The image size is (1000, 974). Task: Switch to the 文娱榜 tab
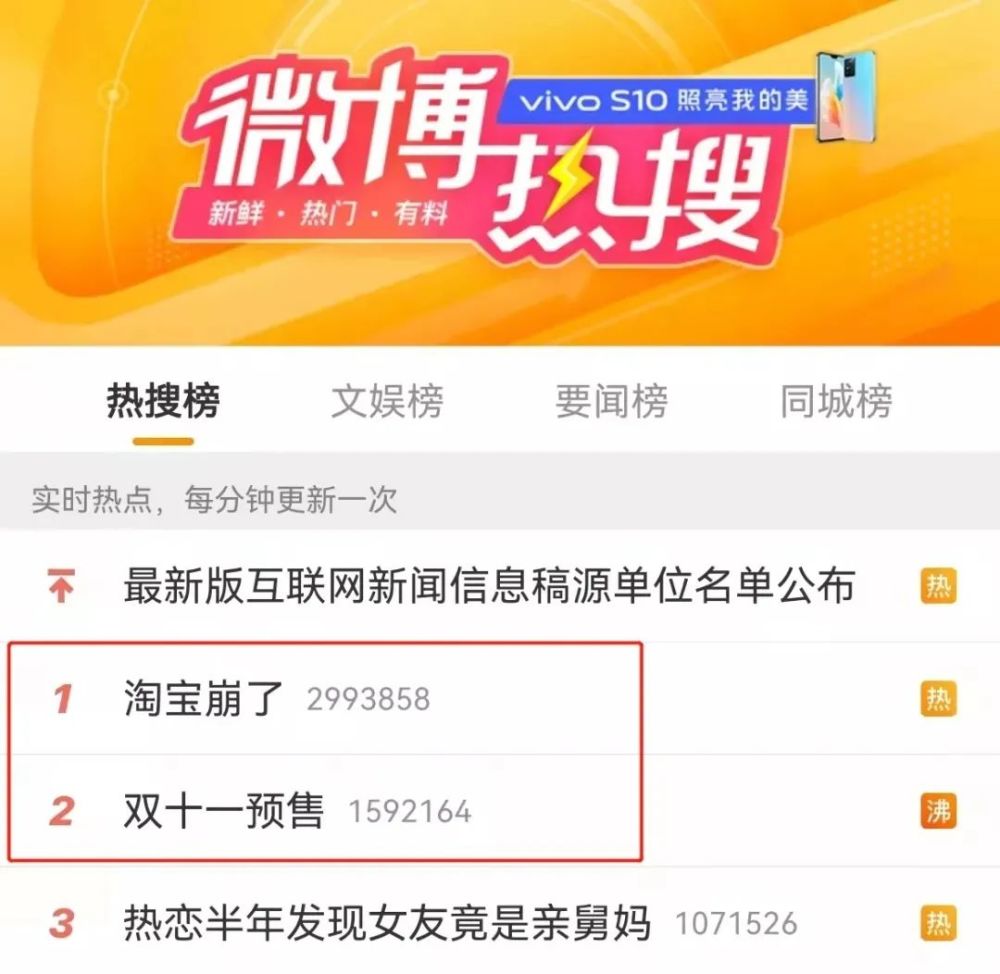pos(387,402)
